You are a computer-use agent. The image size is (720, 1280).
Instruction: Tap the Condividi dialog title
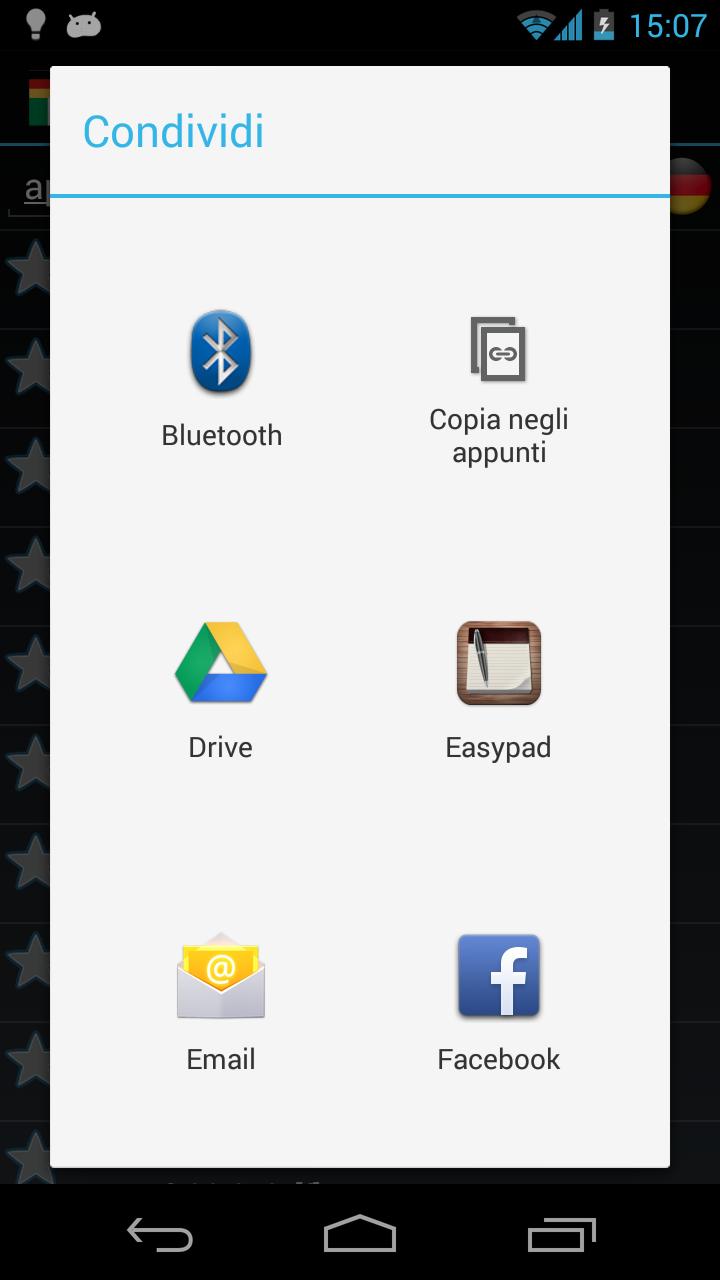click(172, 131)
